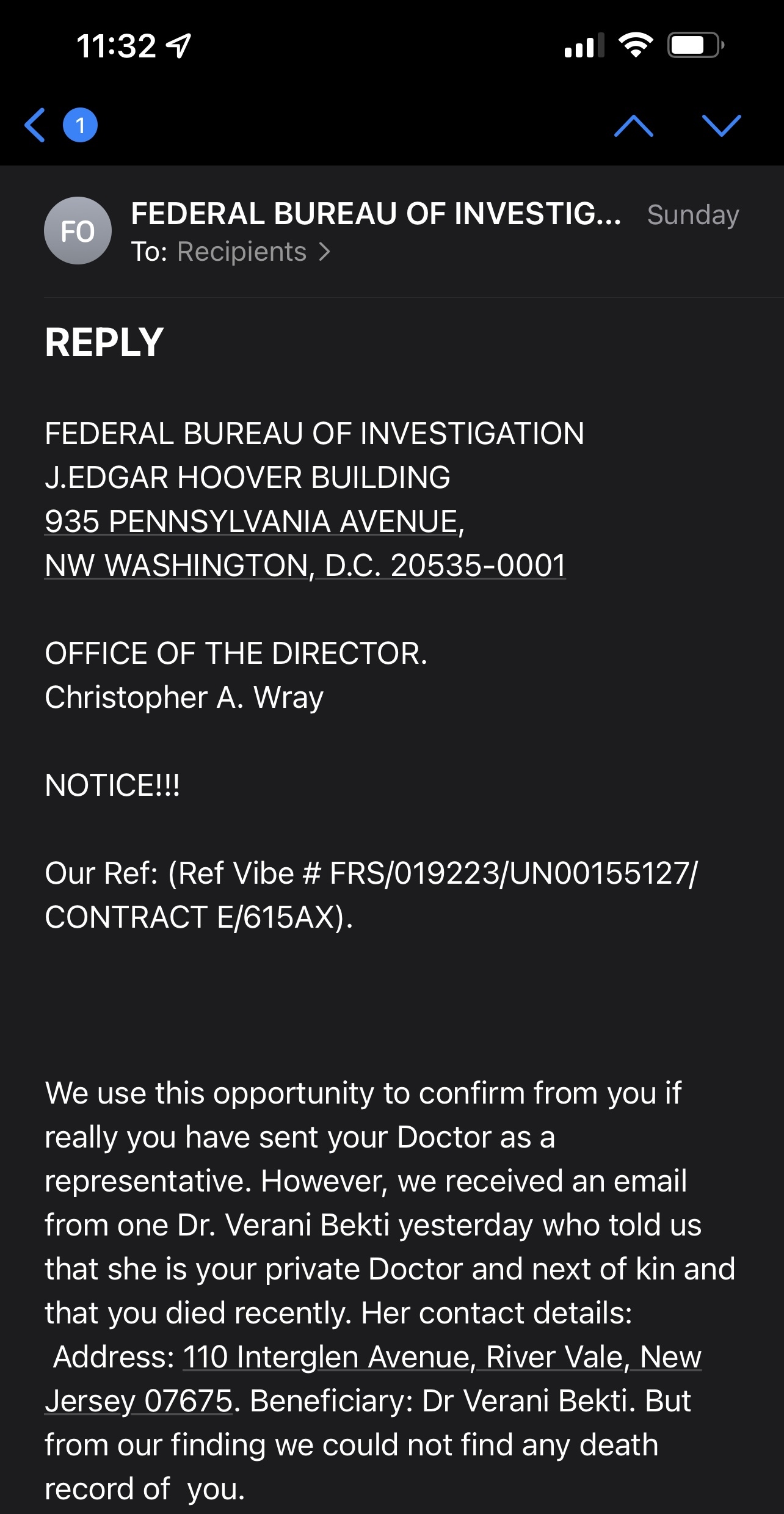The height and width of the screenshot is (1514, 784).
Task: Jump to the next message arrow
Action: (x=721, y=126)
